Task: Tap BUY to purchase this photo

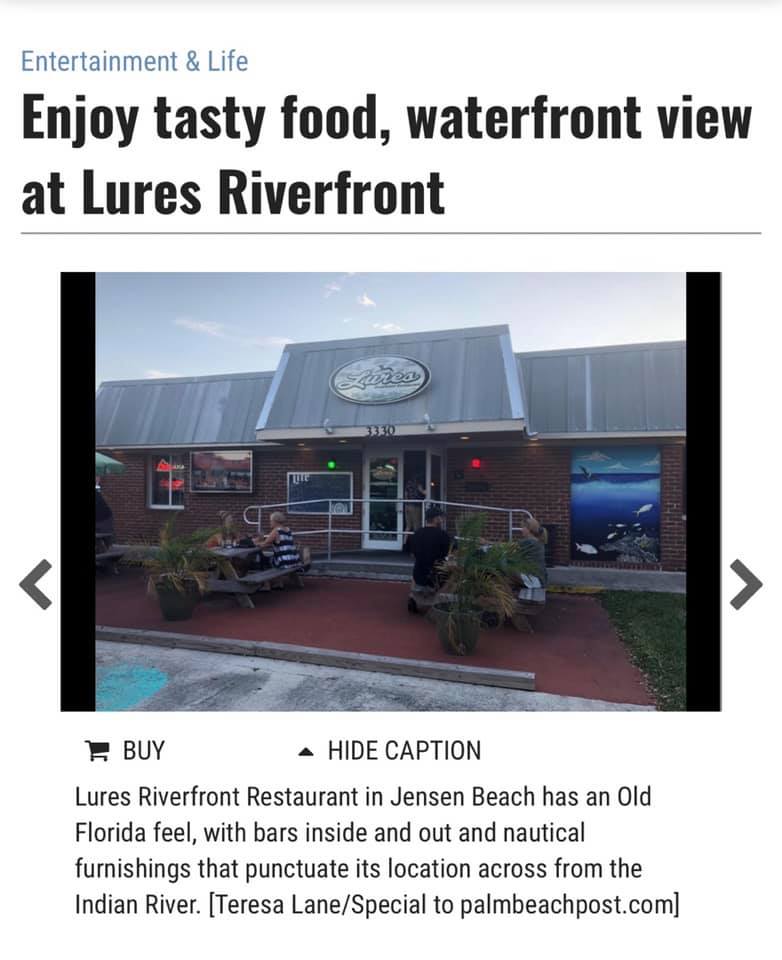Action: point(127,750)
